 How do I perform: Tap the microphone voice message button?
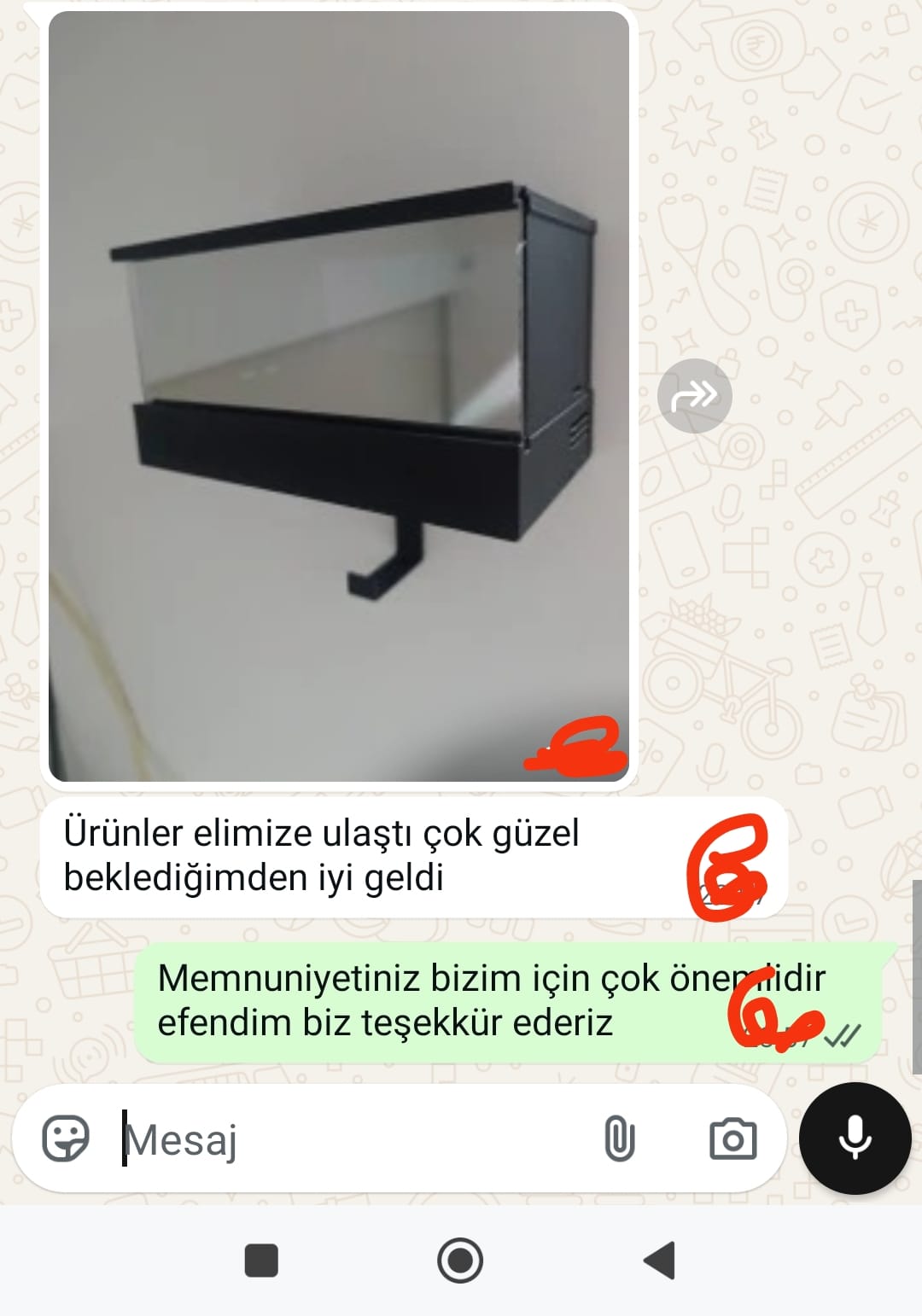(855, 1138)
